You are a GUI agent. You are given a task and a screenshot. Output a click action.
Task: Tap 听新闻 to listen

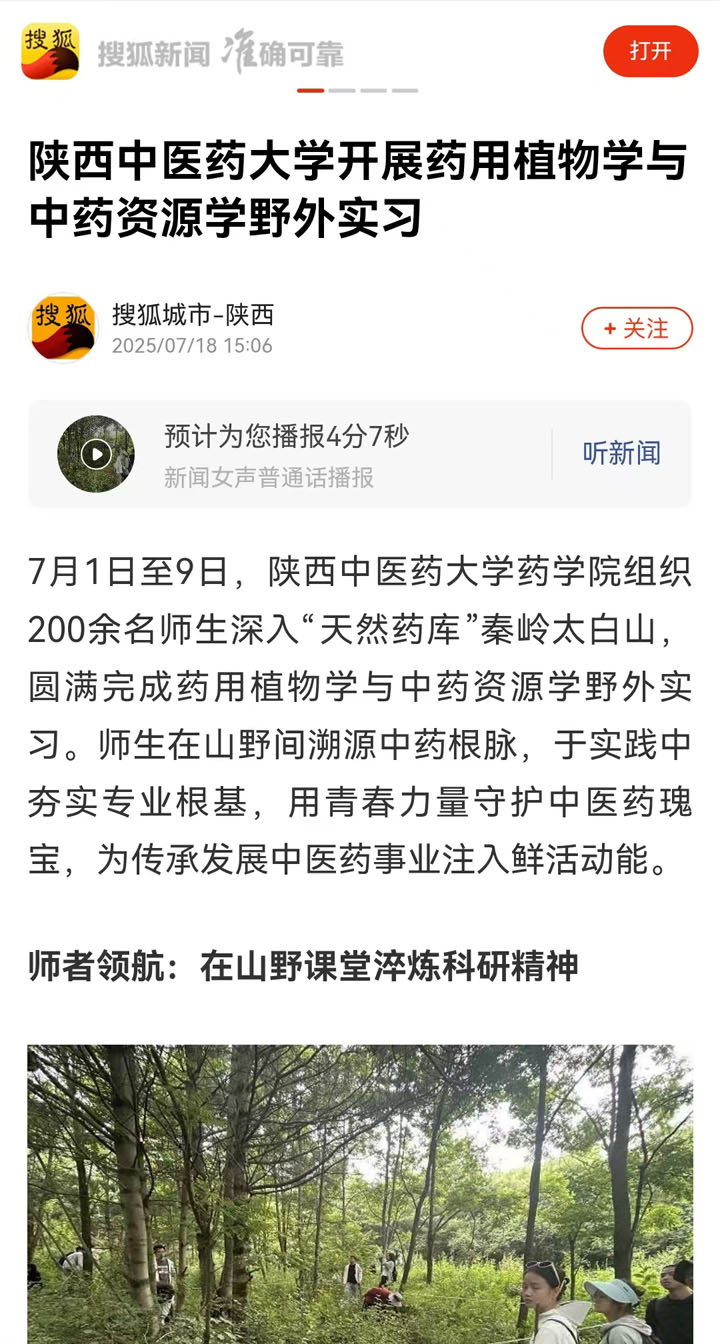[x=621, y=453]
